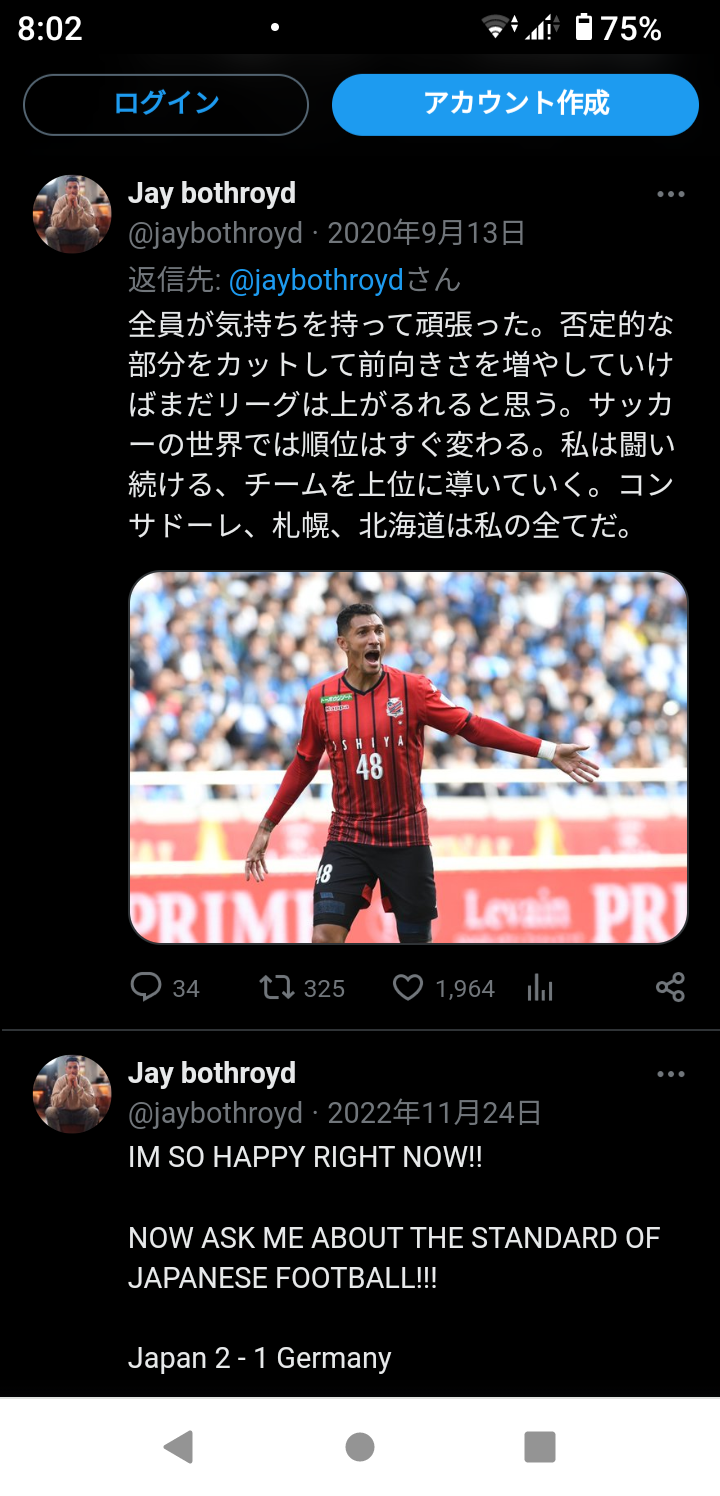Open Jay bothroyd's avatar on the 2022年11月24日 tweet

(x=72, y=1094)
